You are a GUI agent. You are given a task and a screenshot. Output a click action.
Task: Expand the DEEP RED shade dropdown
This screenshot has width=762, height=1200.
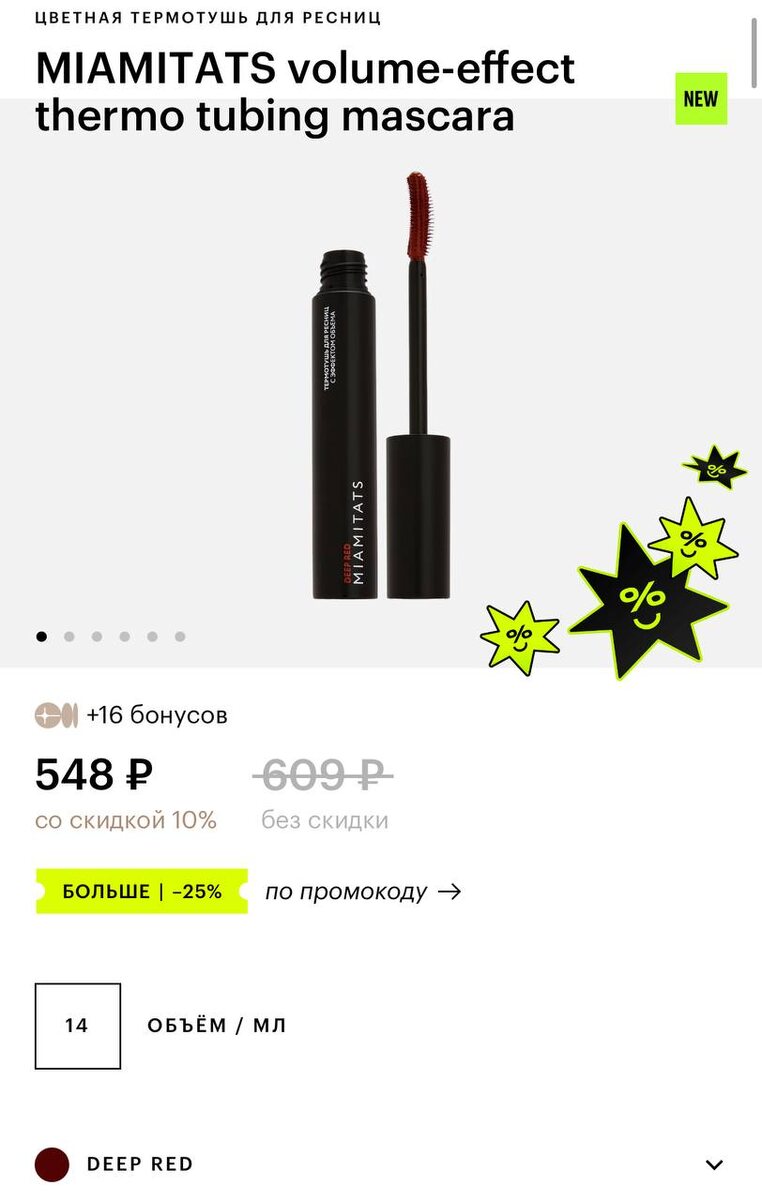380,1164
